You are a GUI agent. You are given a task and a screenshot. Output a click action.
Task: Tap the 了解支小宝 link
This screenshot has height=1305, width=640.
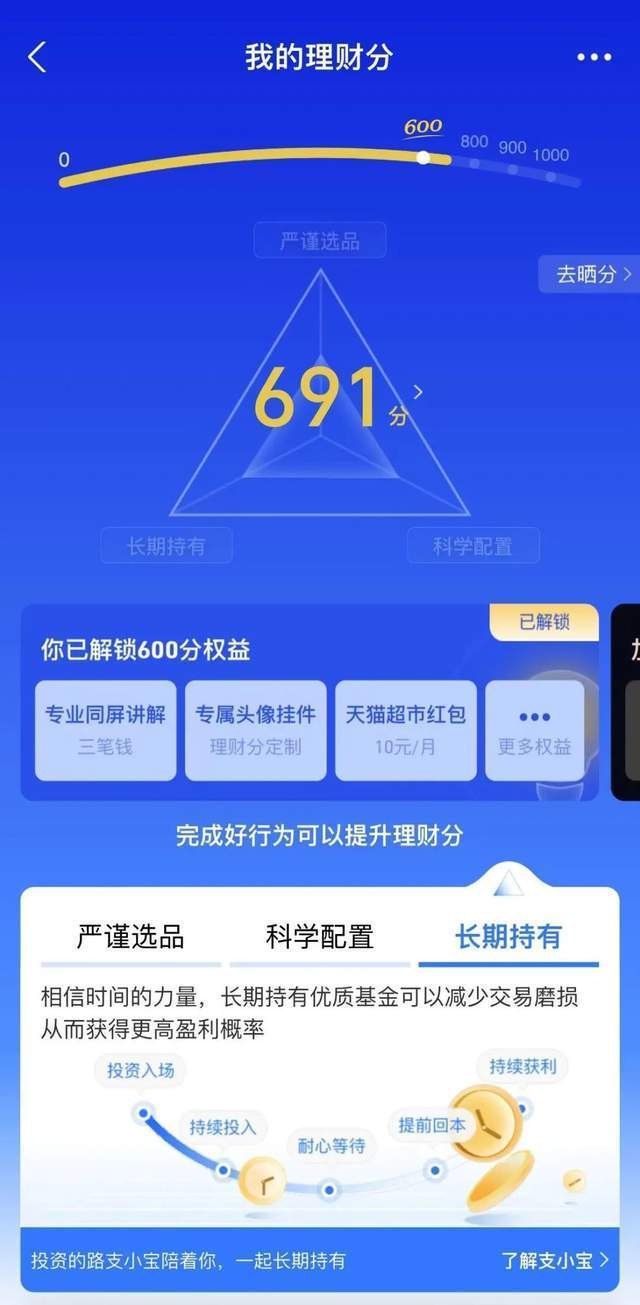pyautogui.click(x=554, y=1260)
